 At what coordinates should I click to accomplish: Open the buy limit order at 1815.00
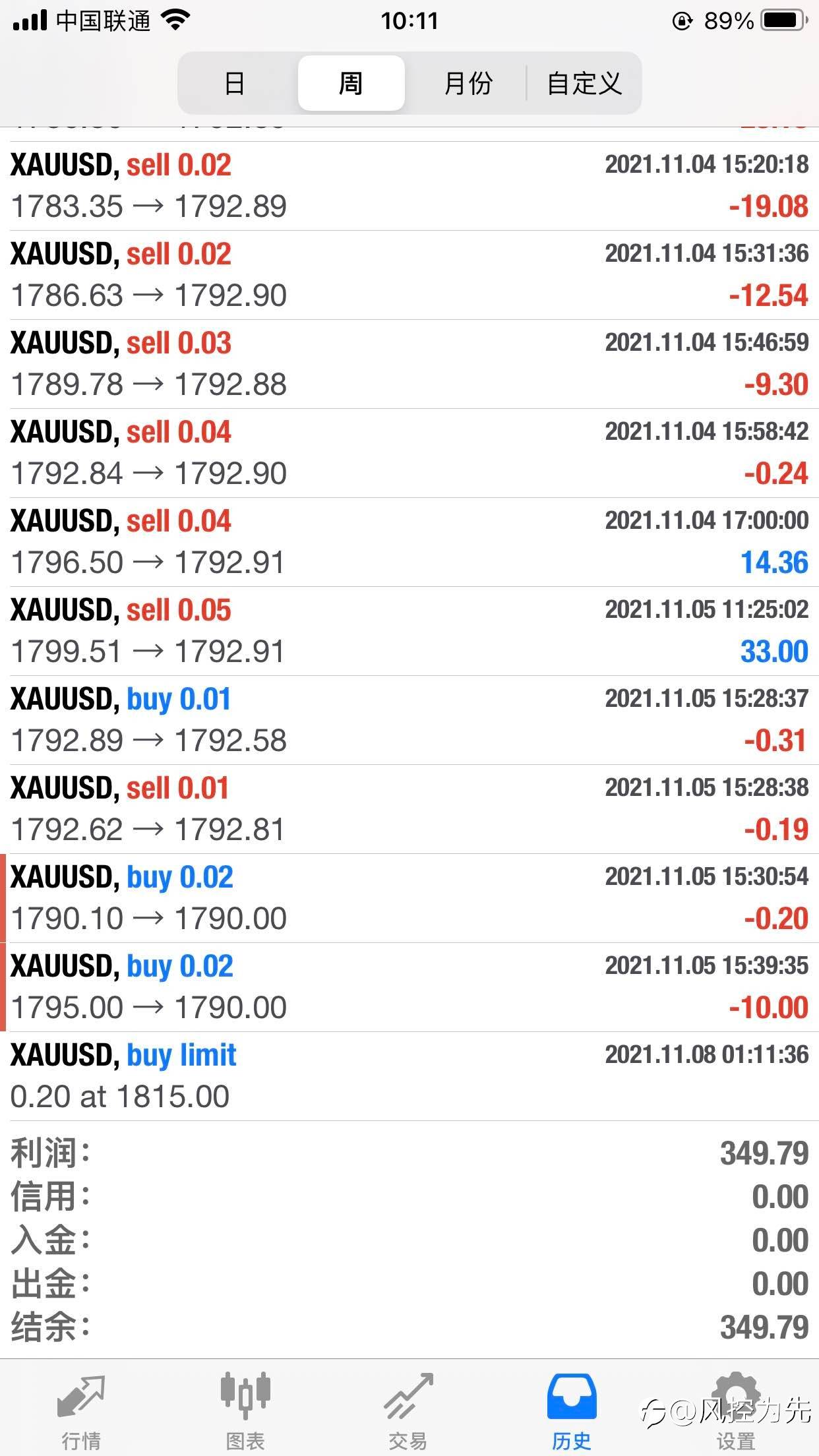click(x=409, y=1076)
